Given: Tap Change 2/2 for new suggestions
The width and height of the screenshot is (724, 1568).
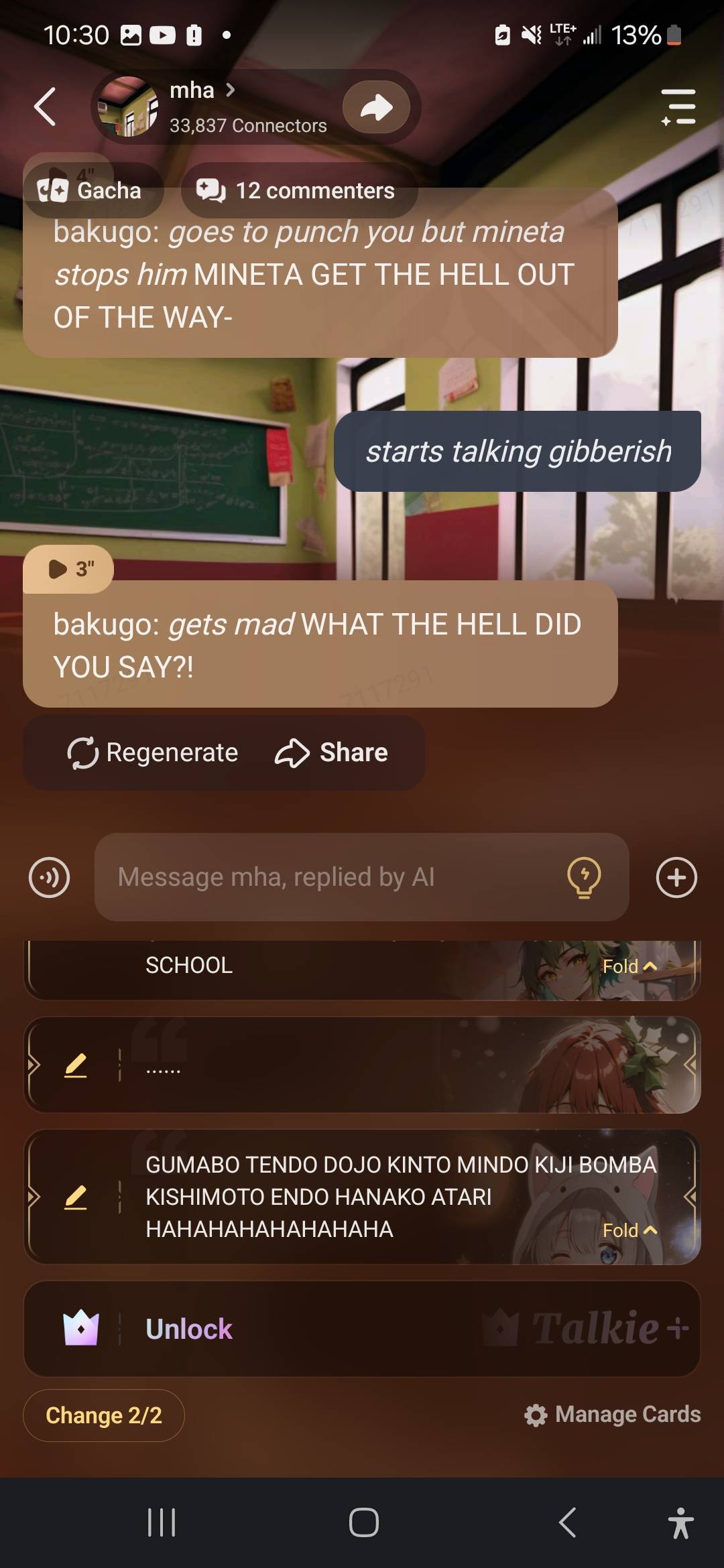Looking at the screenshot, I should (104, 1415).
